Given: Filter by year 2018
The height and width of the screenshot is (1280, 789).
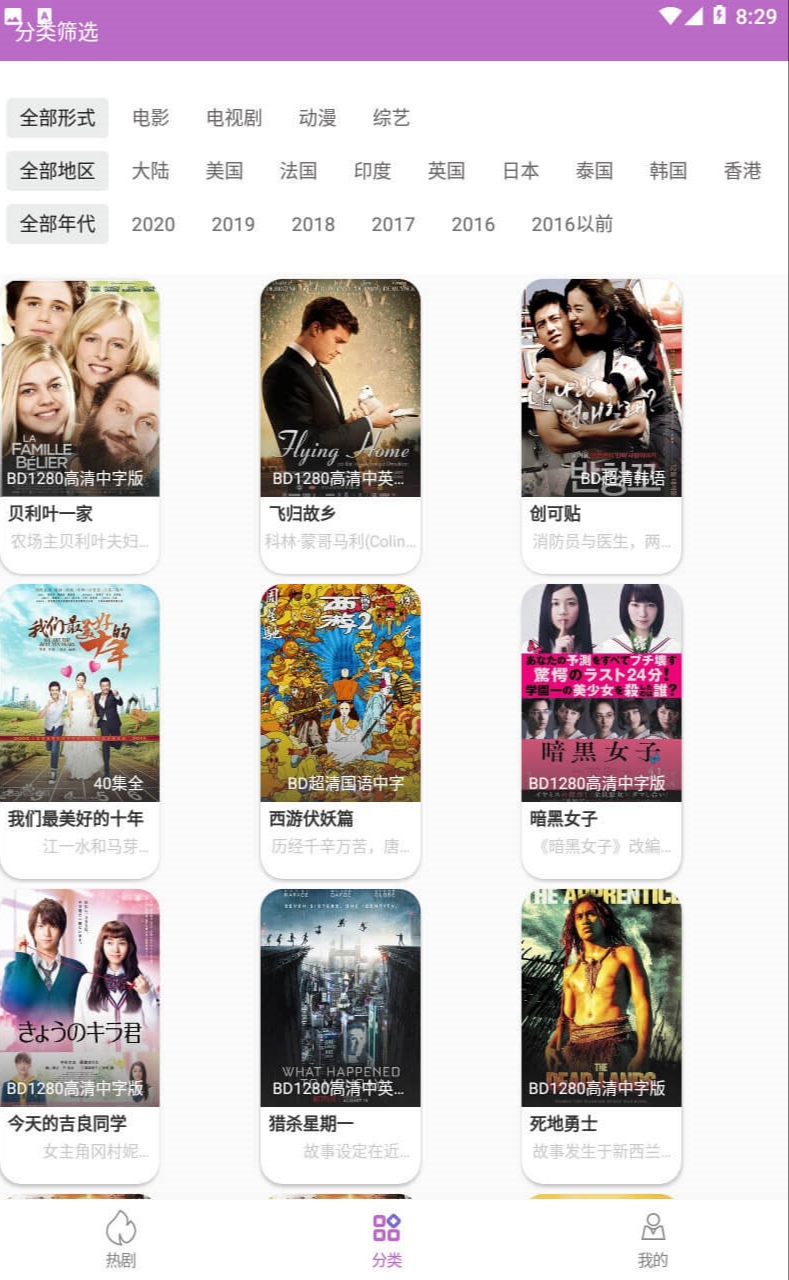Looking at the screenshot, I should tap(313, 224).
